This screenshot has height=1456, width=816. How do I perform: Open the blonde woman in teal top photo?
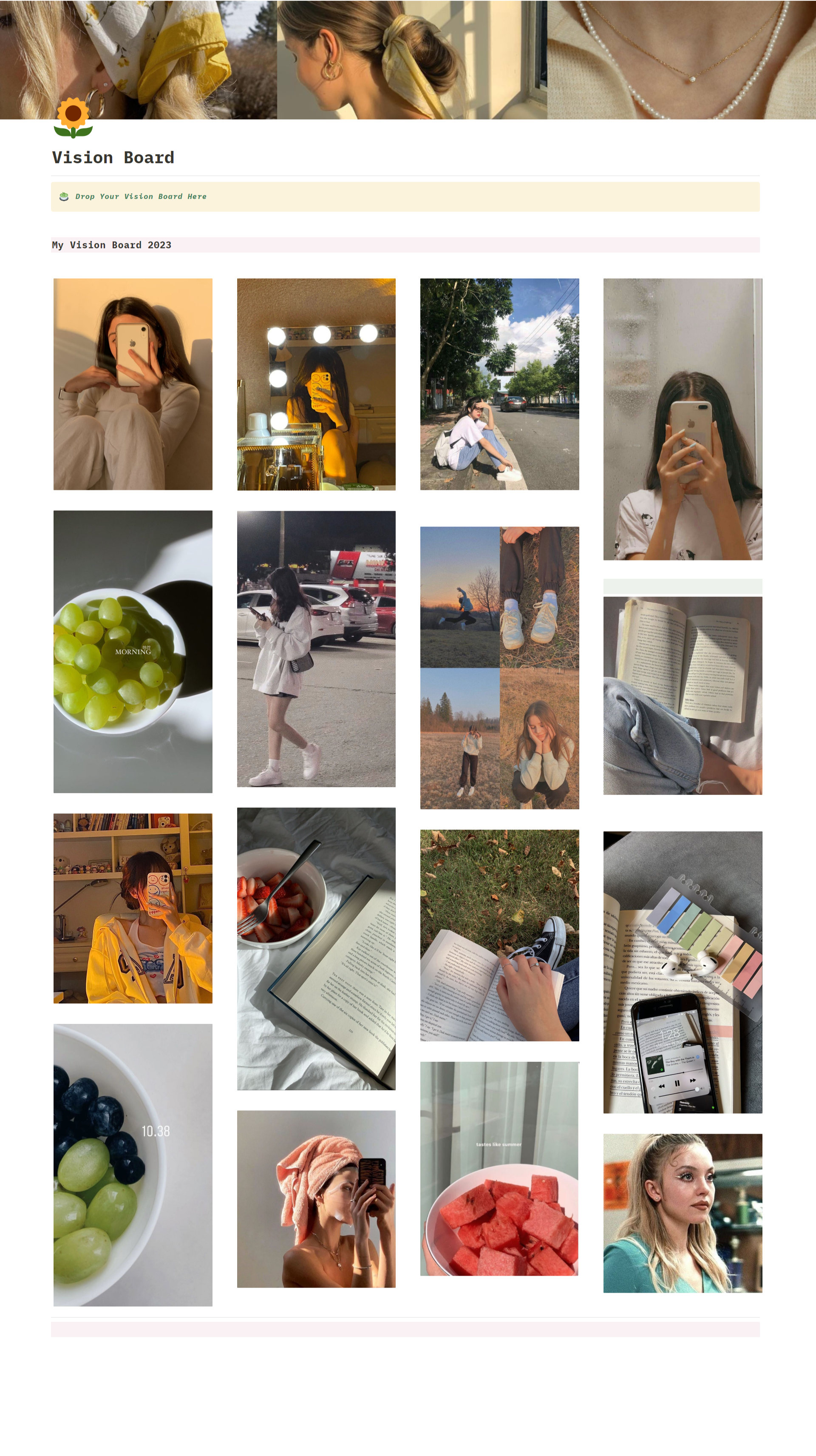[x=682, y=1212]
